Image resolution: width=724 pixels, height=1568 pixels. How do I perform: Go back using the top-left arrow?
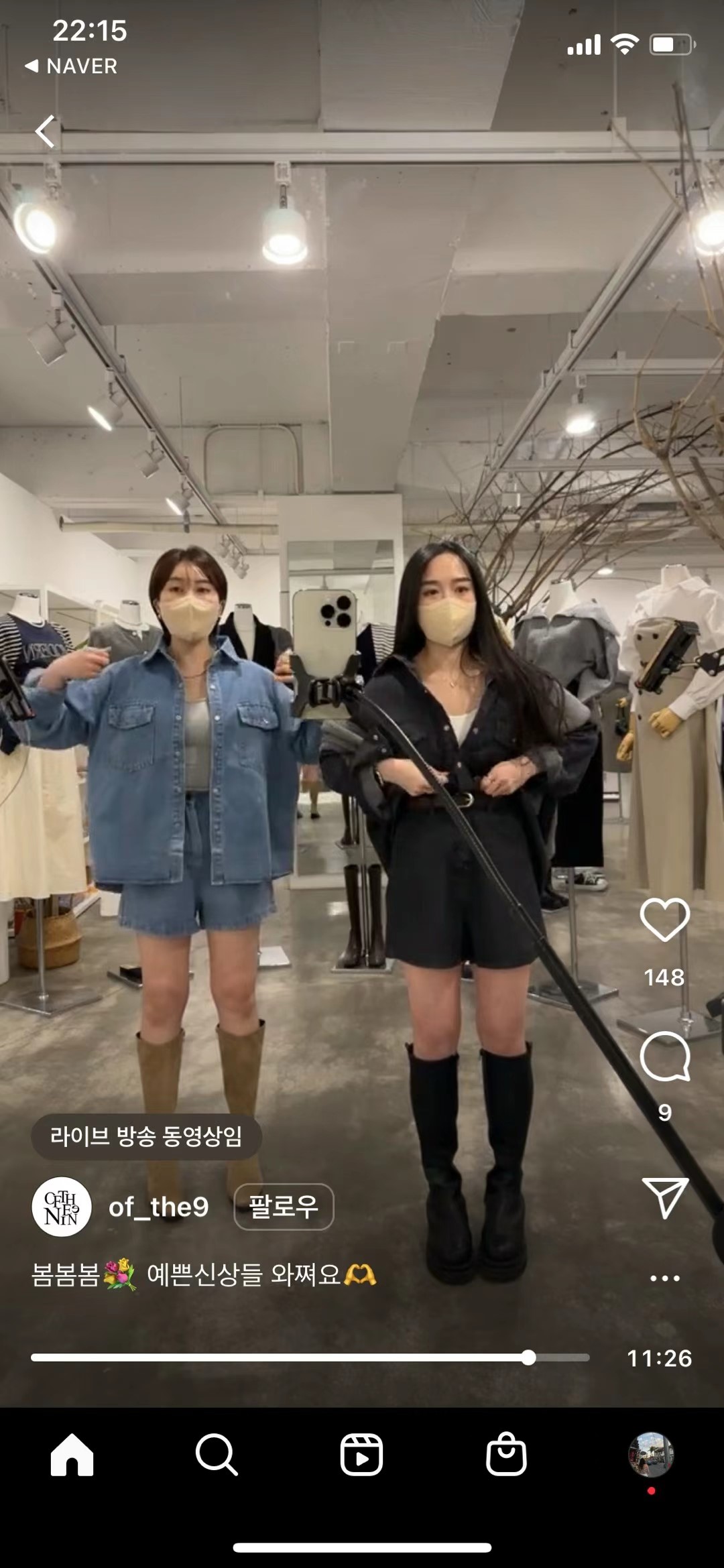click(x=45, y=131)
